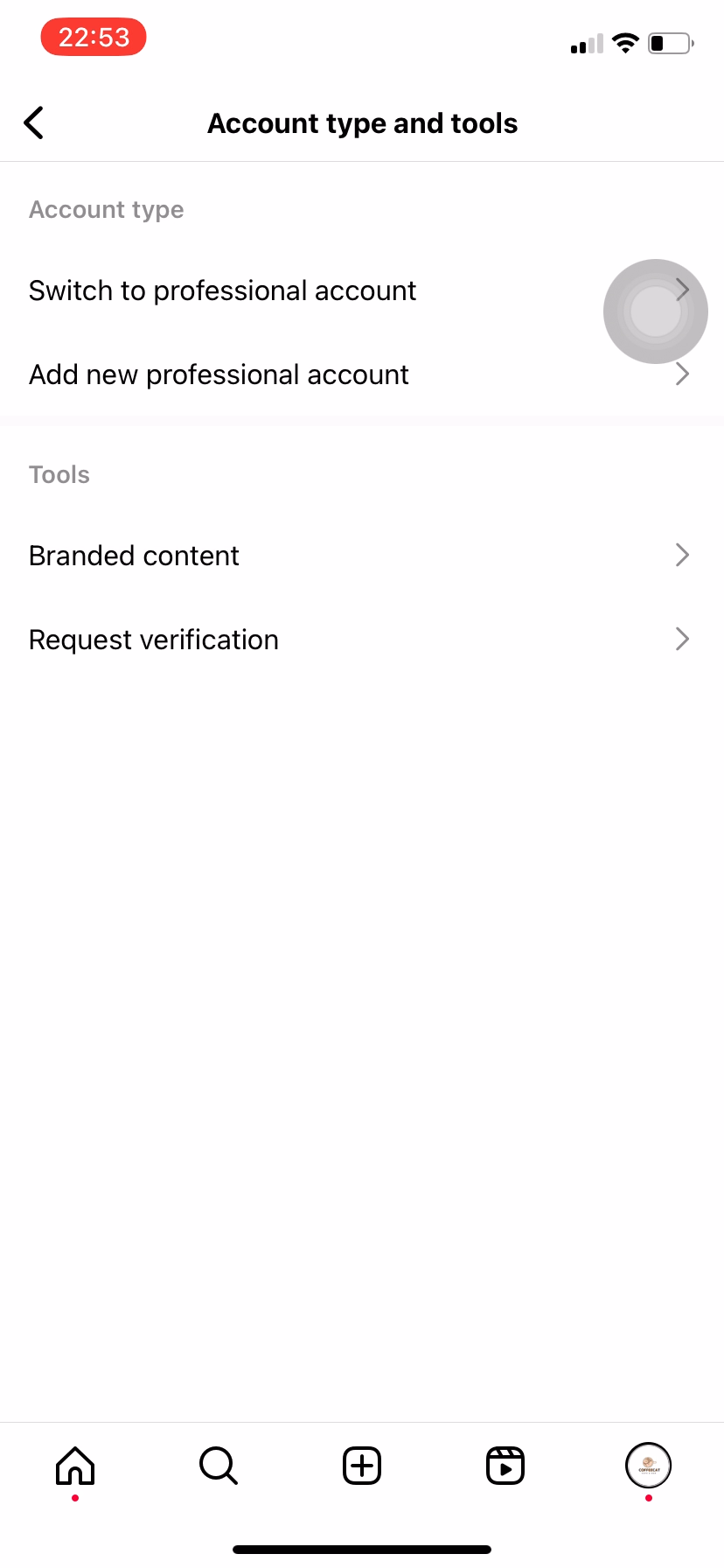Select Add new professional account
724x1568 pixels.
pos(362,374)
